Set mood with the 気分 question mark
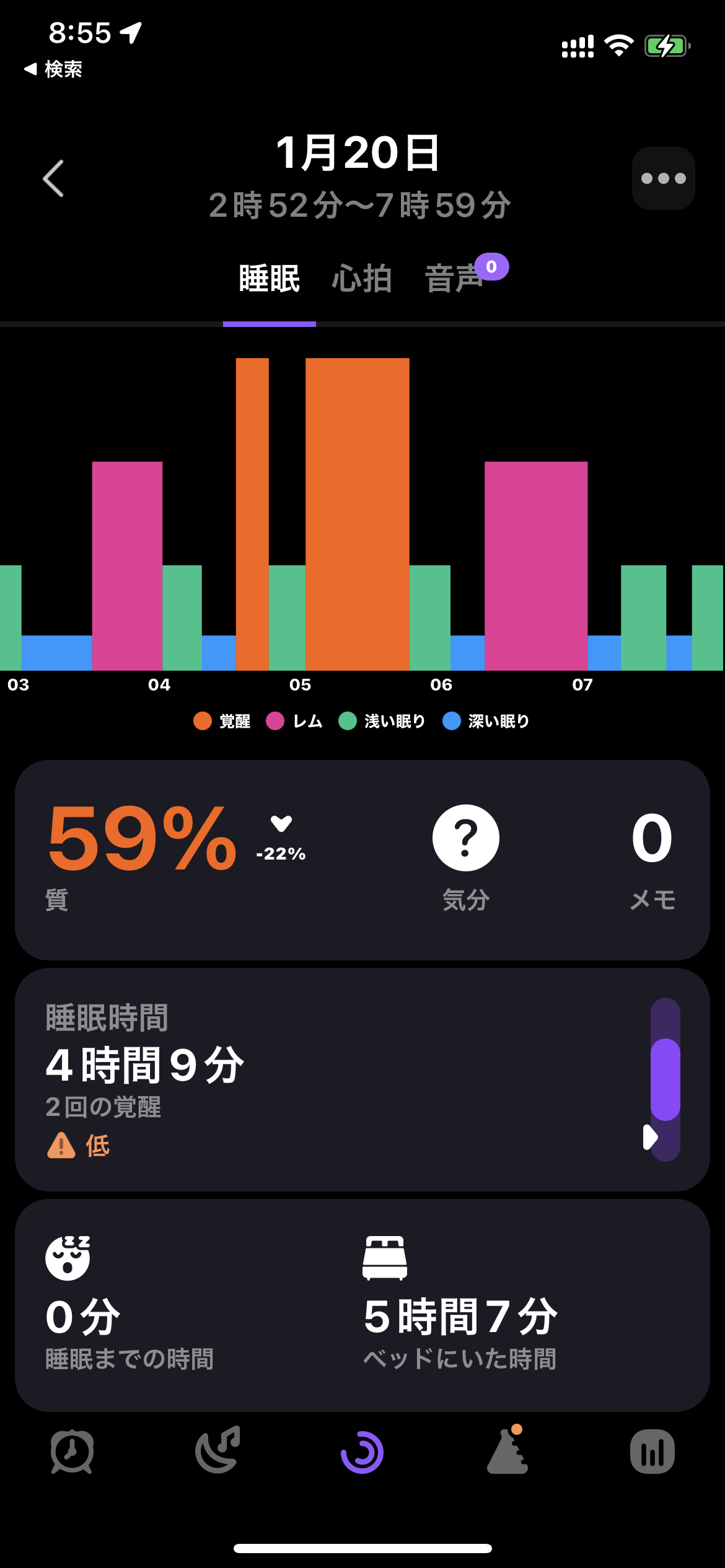Image resolution: width=725 pixels, height=1568 pixels. pos(466,838)
